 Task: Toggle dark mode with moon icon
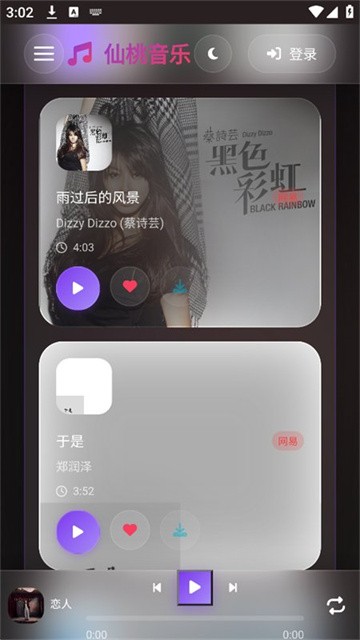(213, 53)
